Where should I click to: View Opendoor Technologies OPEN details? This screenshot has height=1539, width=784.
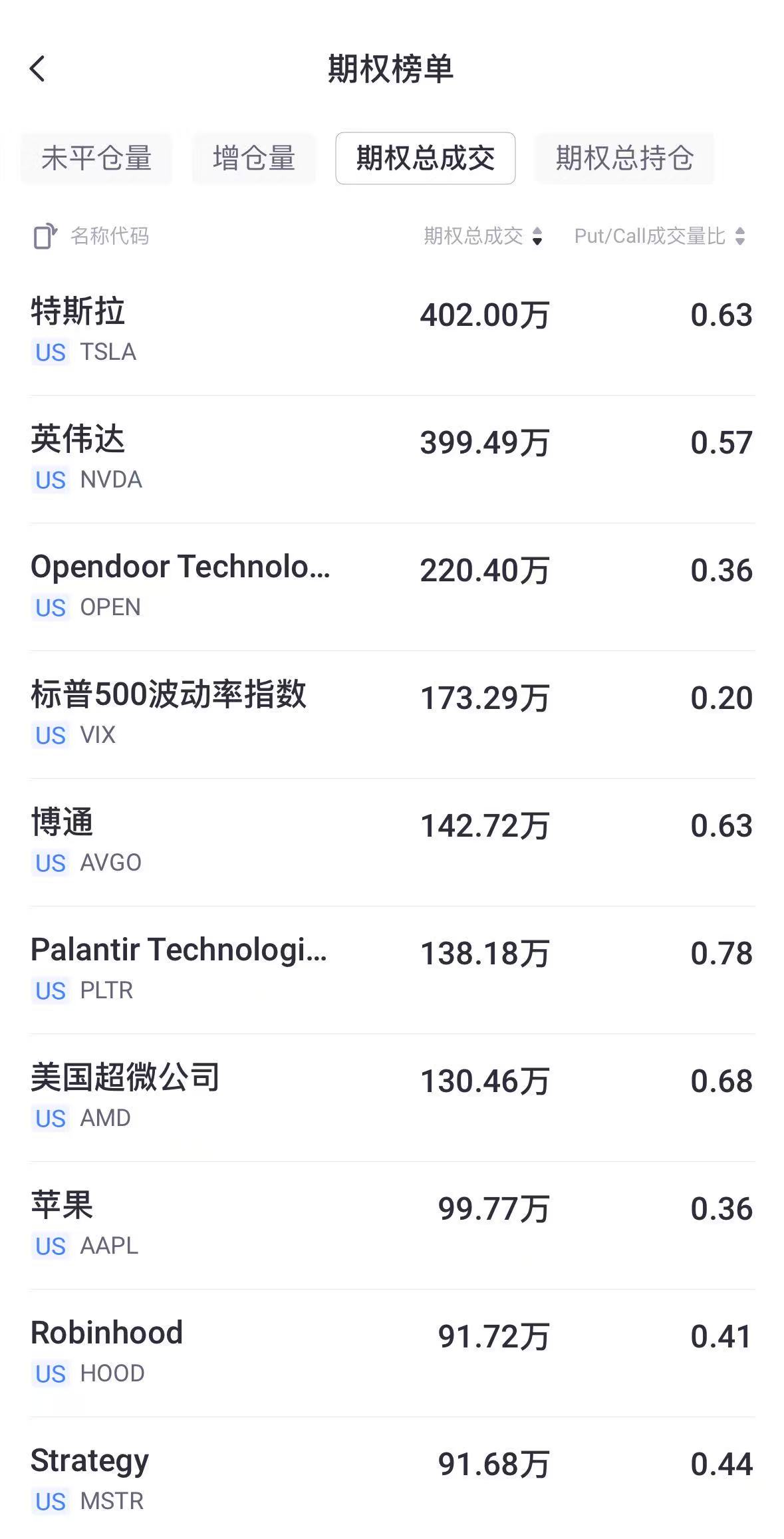pyautogui.click(x=392, y=586)
